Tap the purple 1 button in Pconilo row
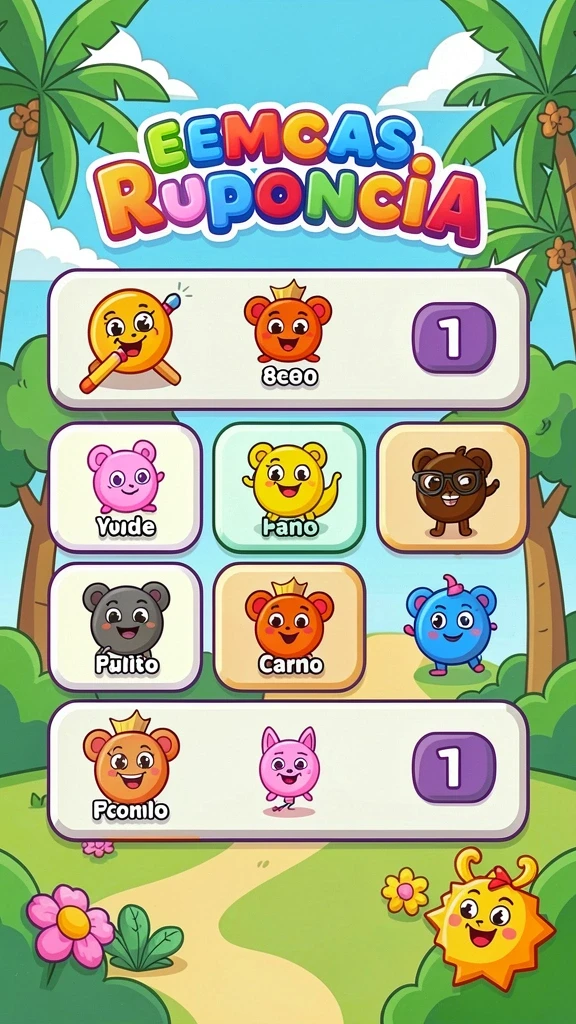Viewport: 576px width, 1024px height. click(454, 767)
